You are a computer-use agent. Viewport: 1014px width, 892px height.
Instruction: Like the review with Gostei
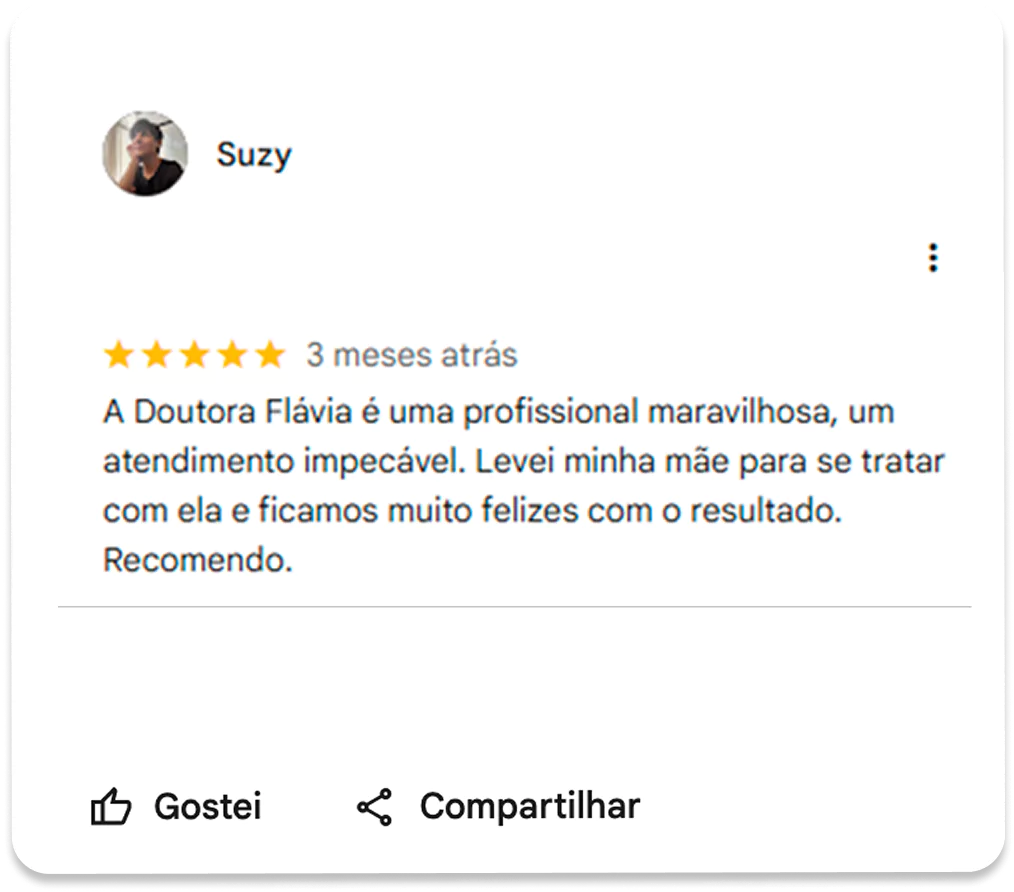[x=176, y=806]
